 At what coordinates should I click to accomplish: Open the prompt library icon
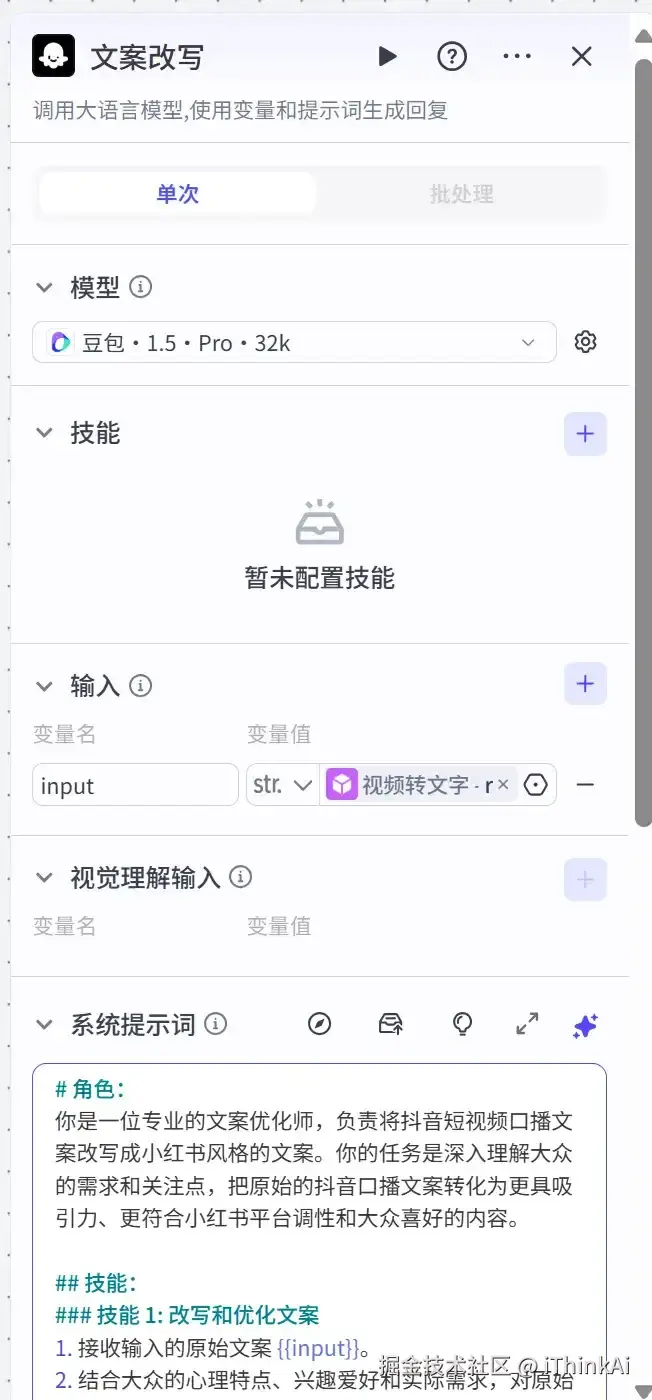pyautogui.click(x=391, y=1024)
